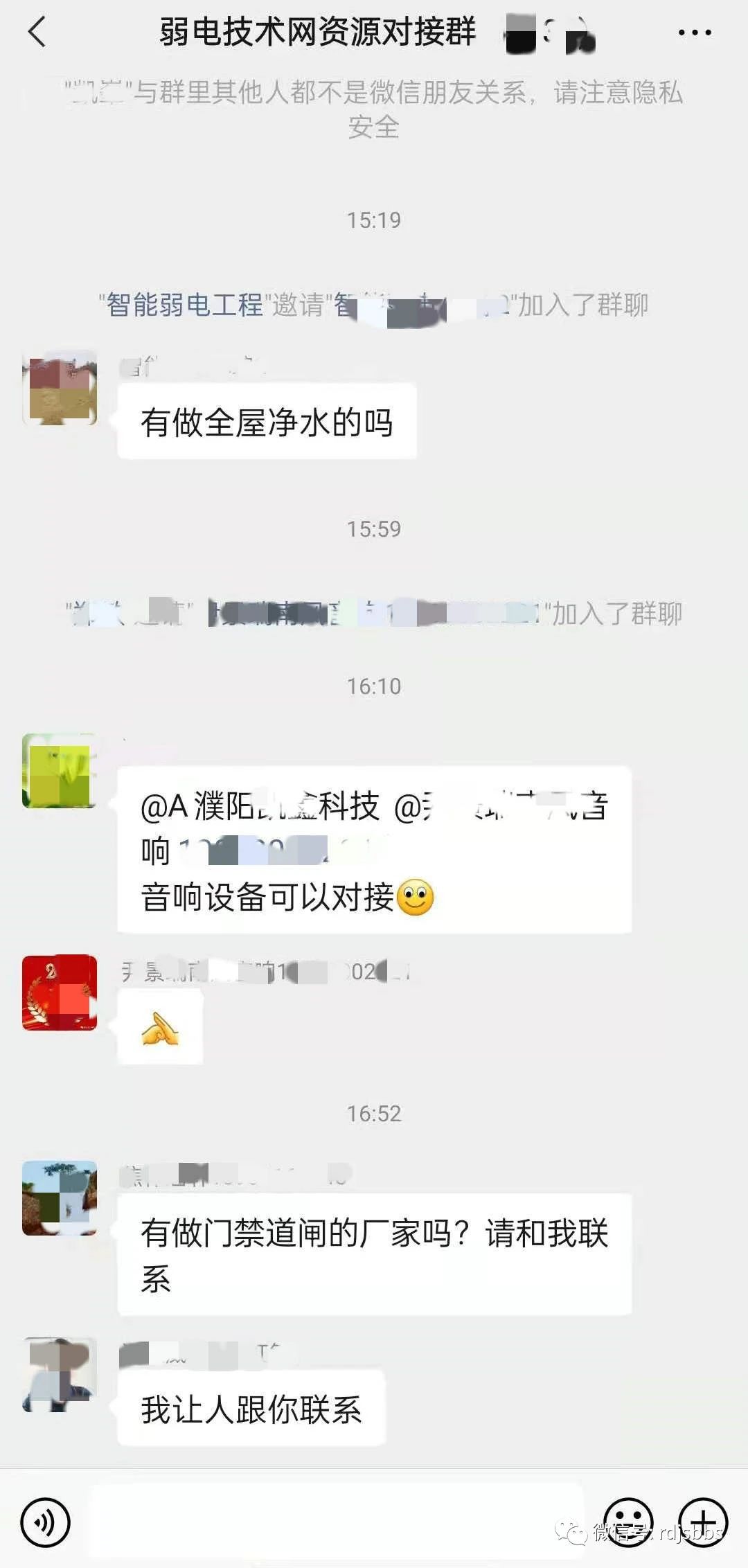Open the red avatar above the hands emoji
The width and height of the screenshot is (748, 1568).
[60, 992]
